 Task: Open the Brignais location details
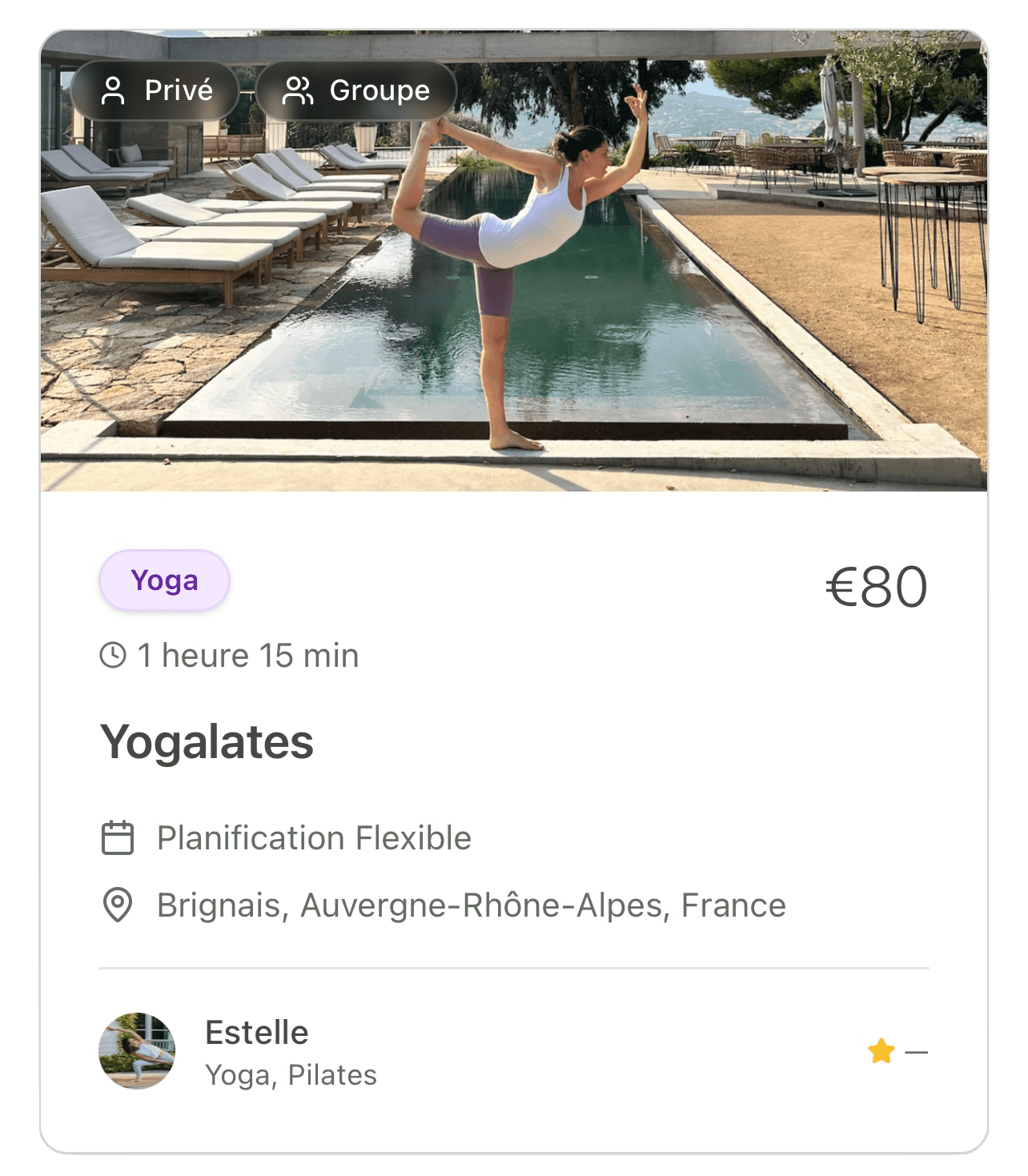tap(469, 905)
